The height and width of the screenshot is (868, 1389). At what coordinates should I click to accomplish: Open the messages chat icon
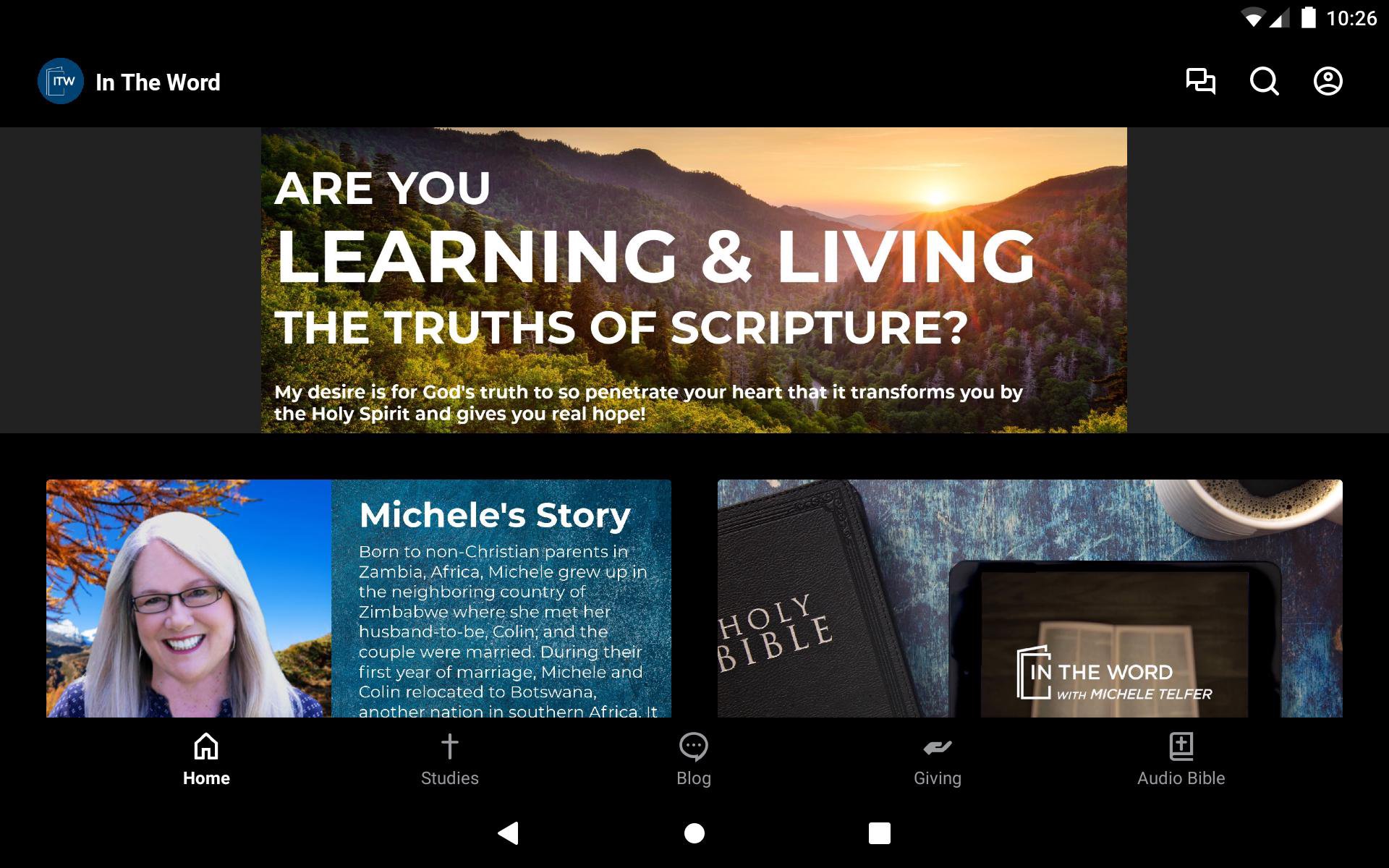pos(1200,81)
